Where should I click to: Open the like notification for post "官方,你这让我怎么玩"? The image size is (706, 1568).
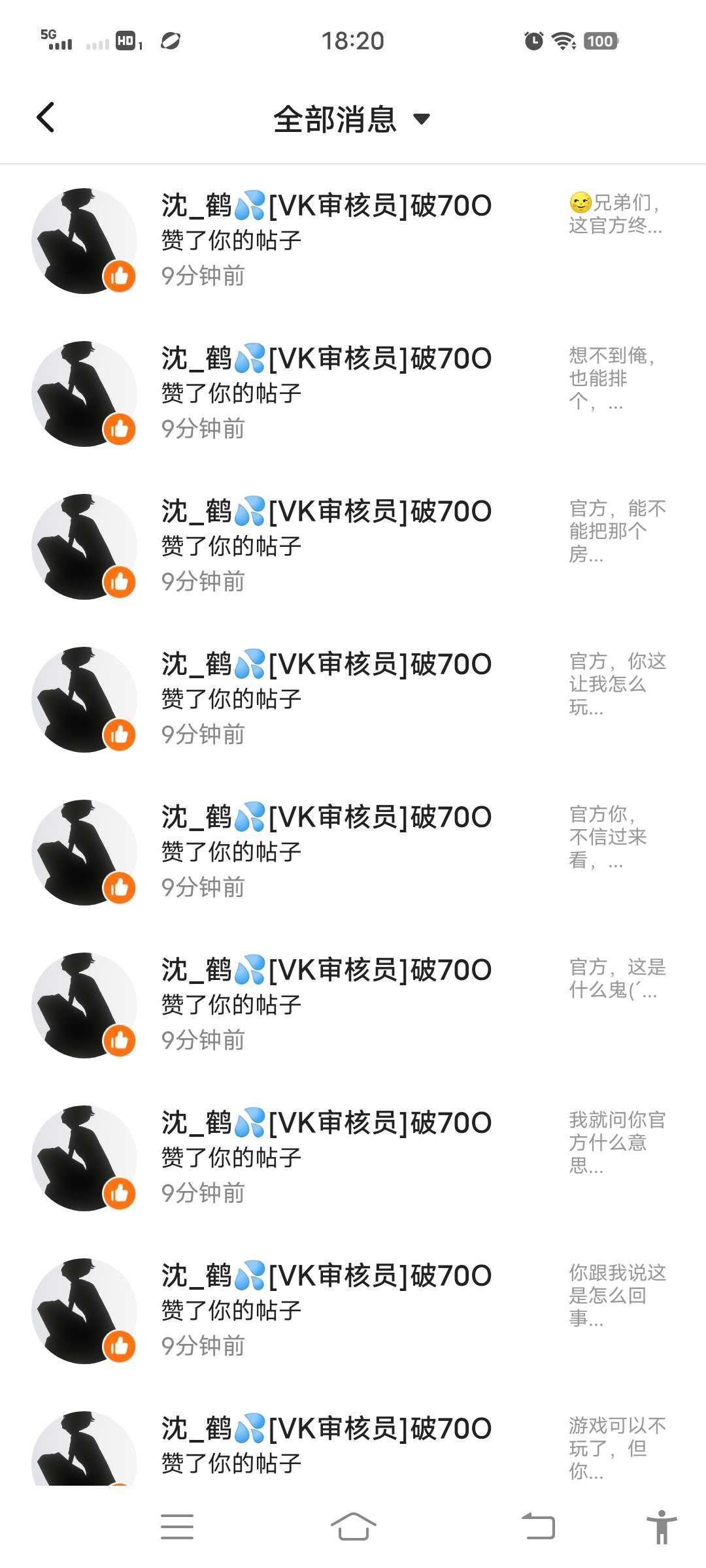353,699
